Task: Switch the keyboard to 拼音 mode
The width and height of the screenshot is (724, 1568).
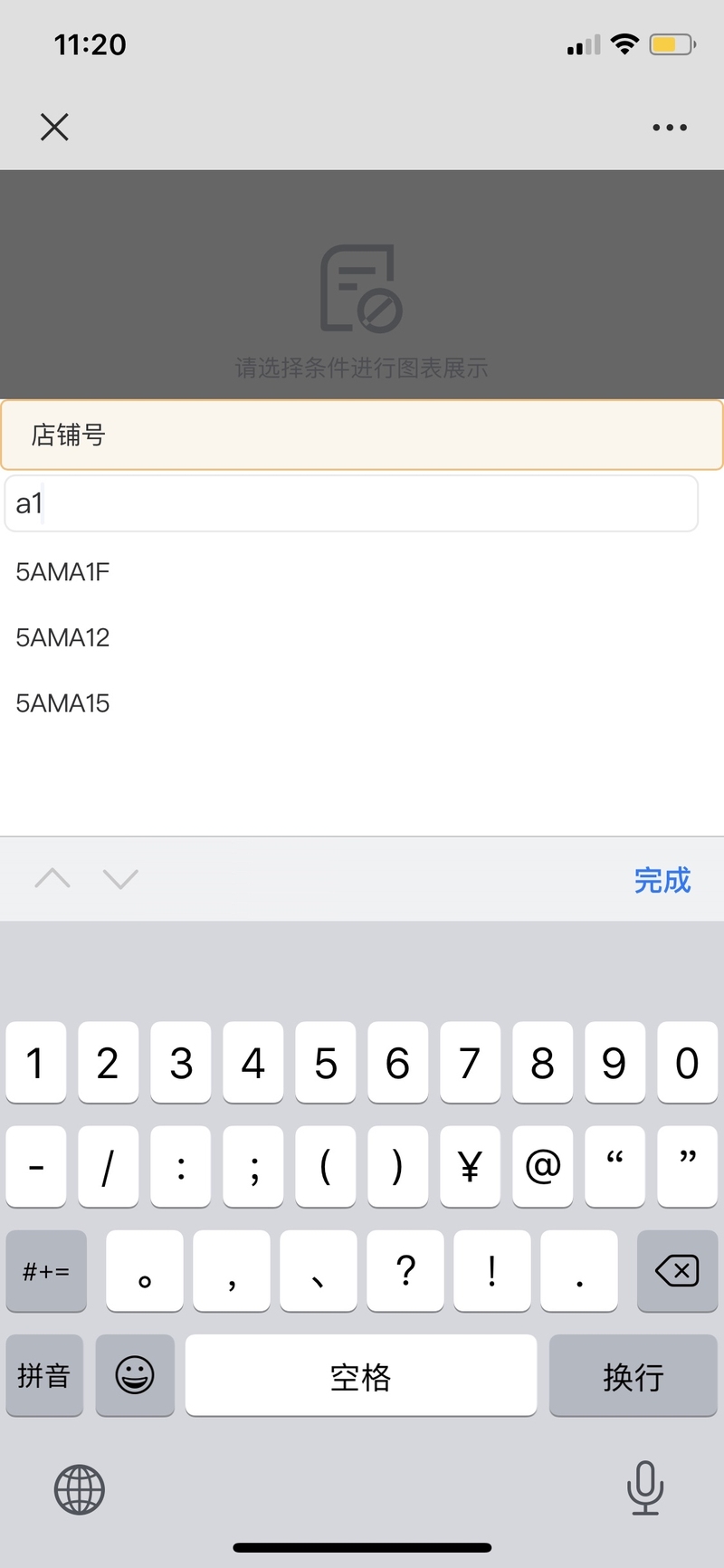Action: [44, 1375]
